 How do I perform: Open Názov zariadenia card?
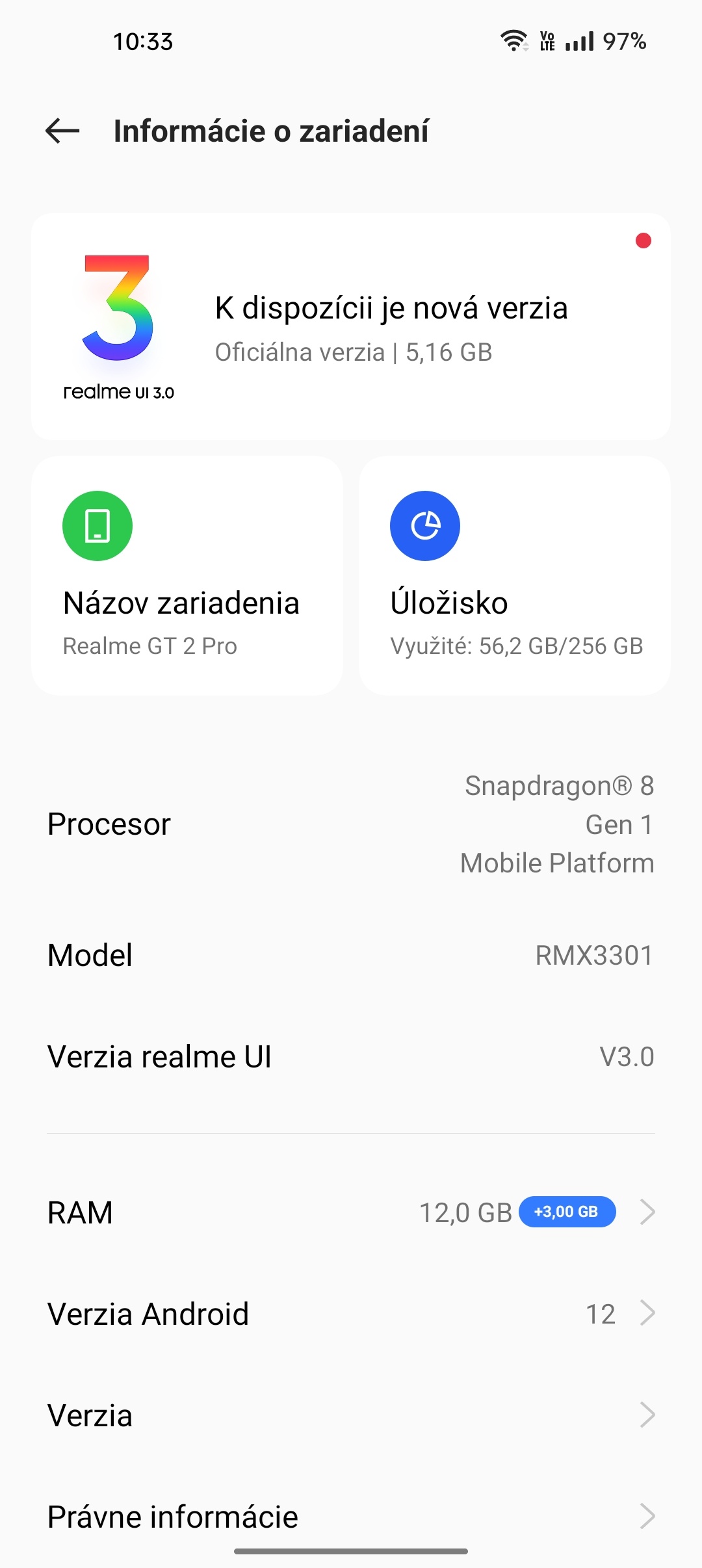pos(187,576)
